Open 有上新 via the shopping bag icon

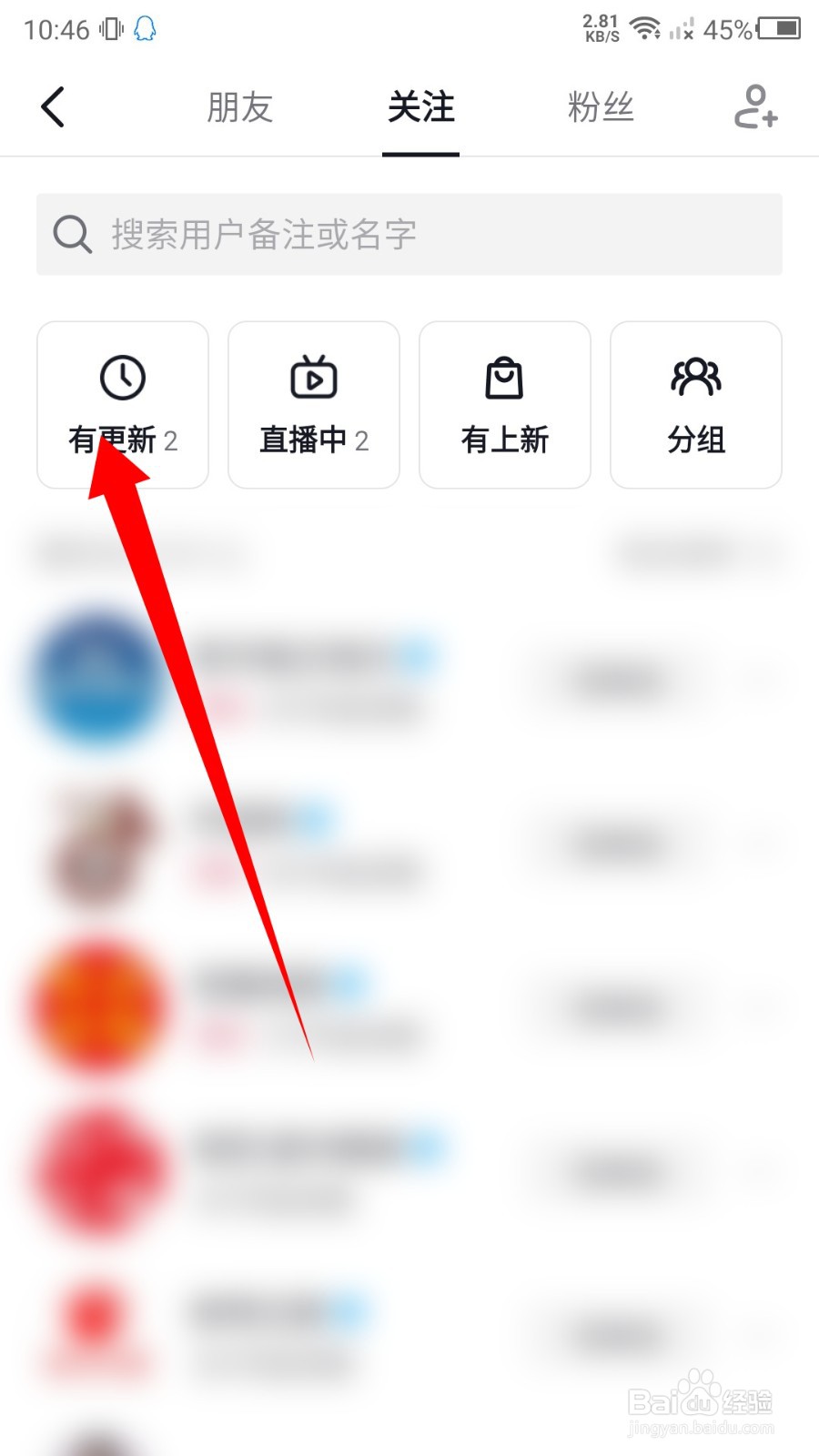504,376
